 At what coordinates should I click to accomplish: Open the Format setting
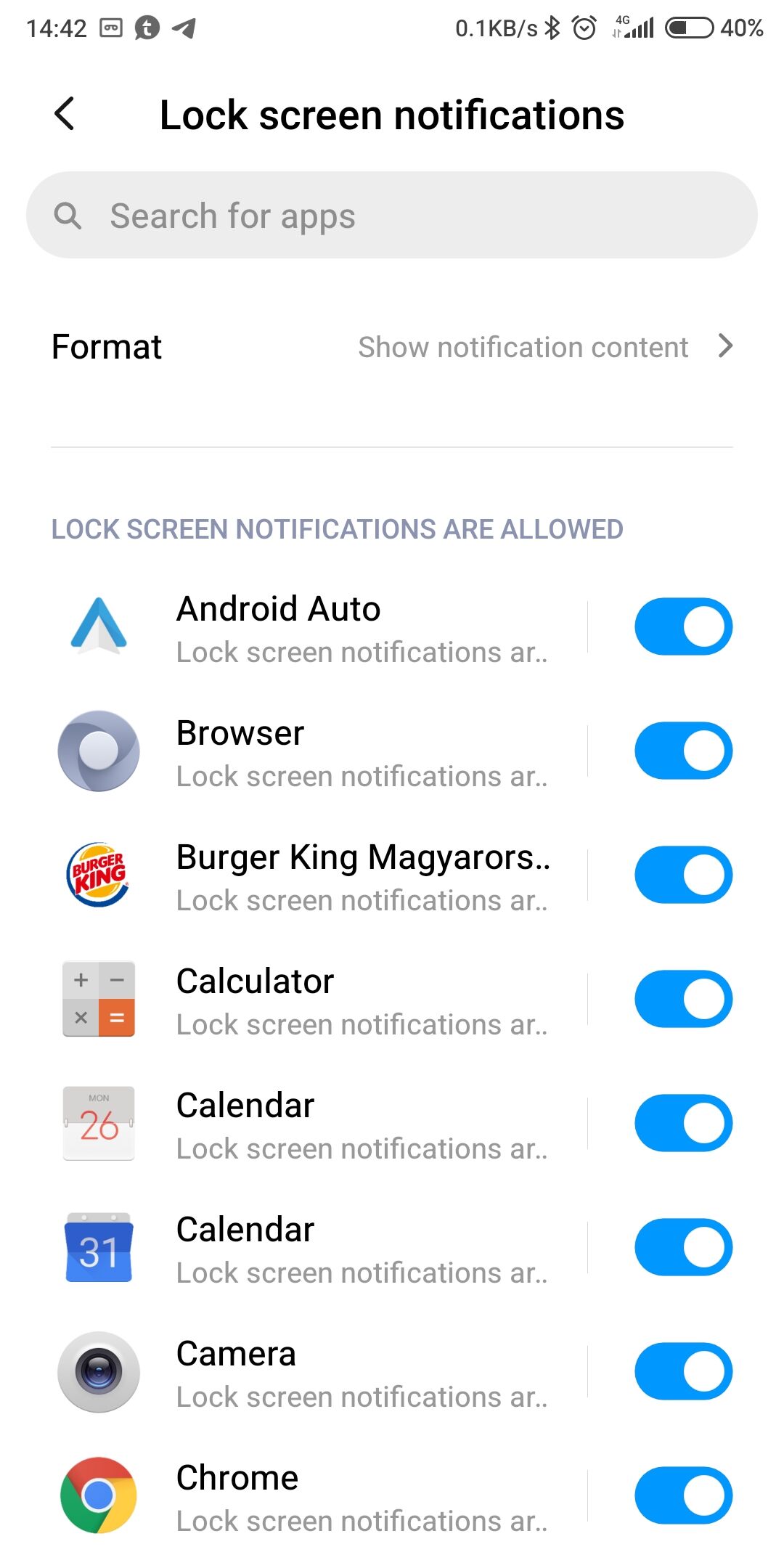[x=392, y=346]
